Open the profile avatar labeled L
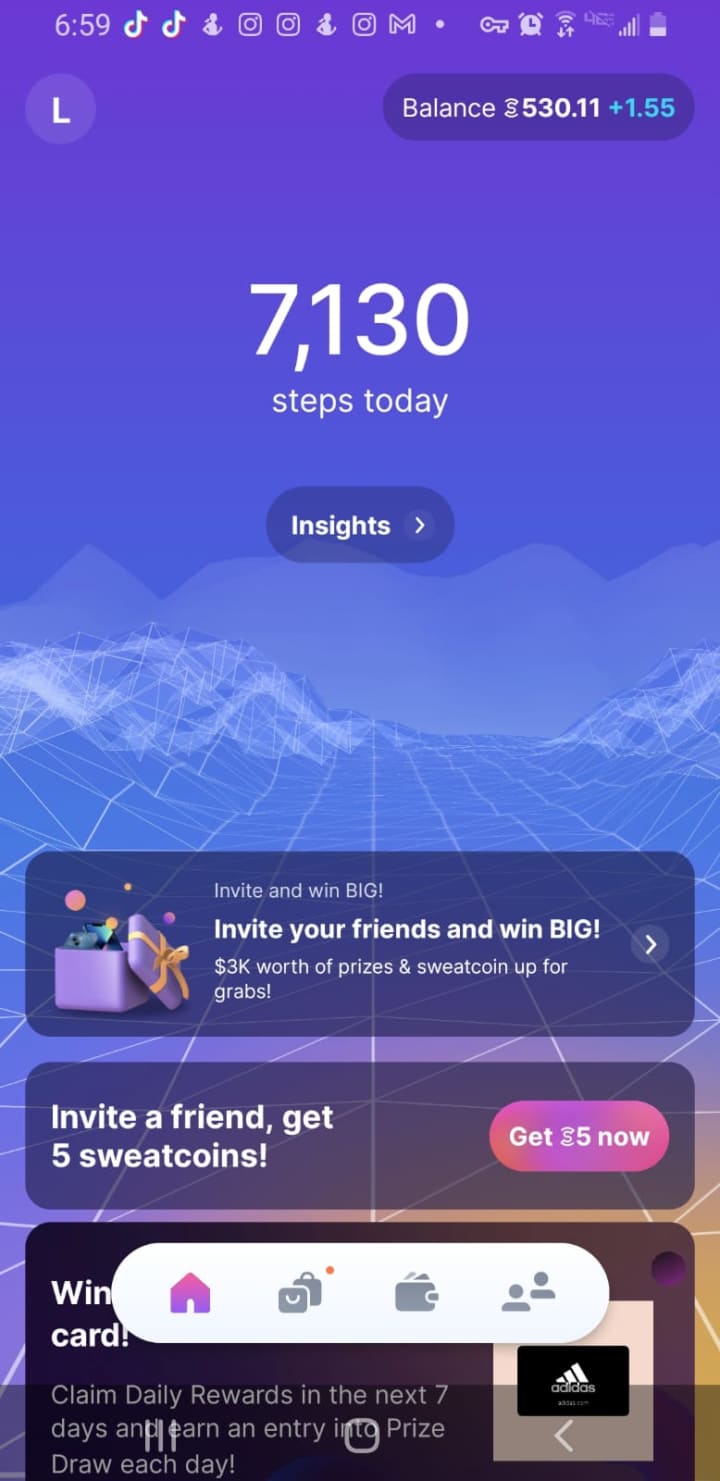The height and width of the screenshot is (1481, 720). pyautogui.click(x=60, y=109)
